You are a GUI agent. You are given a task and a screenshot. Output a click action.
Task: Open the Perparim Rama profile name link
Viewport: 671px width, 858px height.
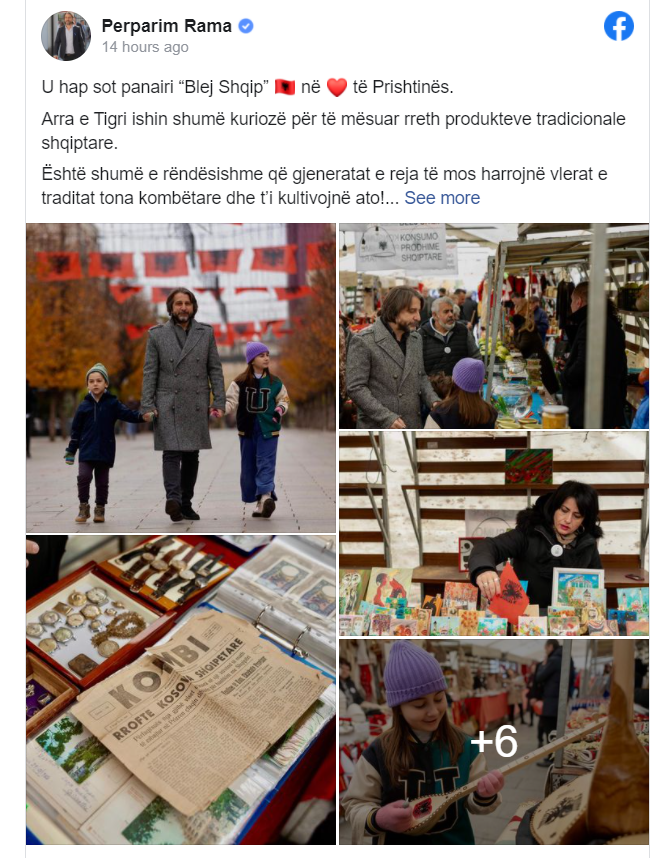coord(166,26)
